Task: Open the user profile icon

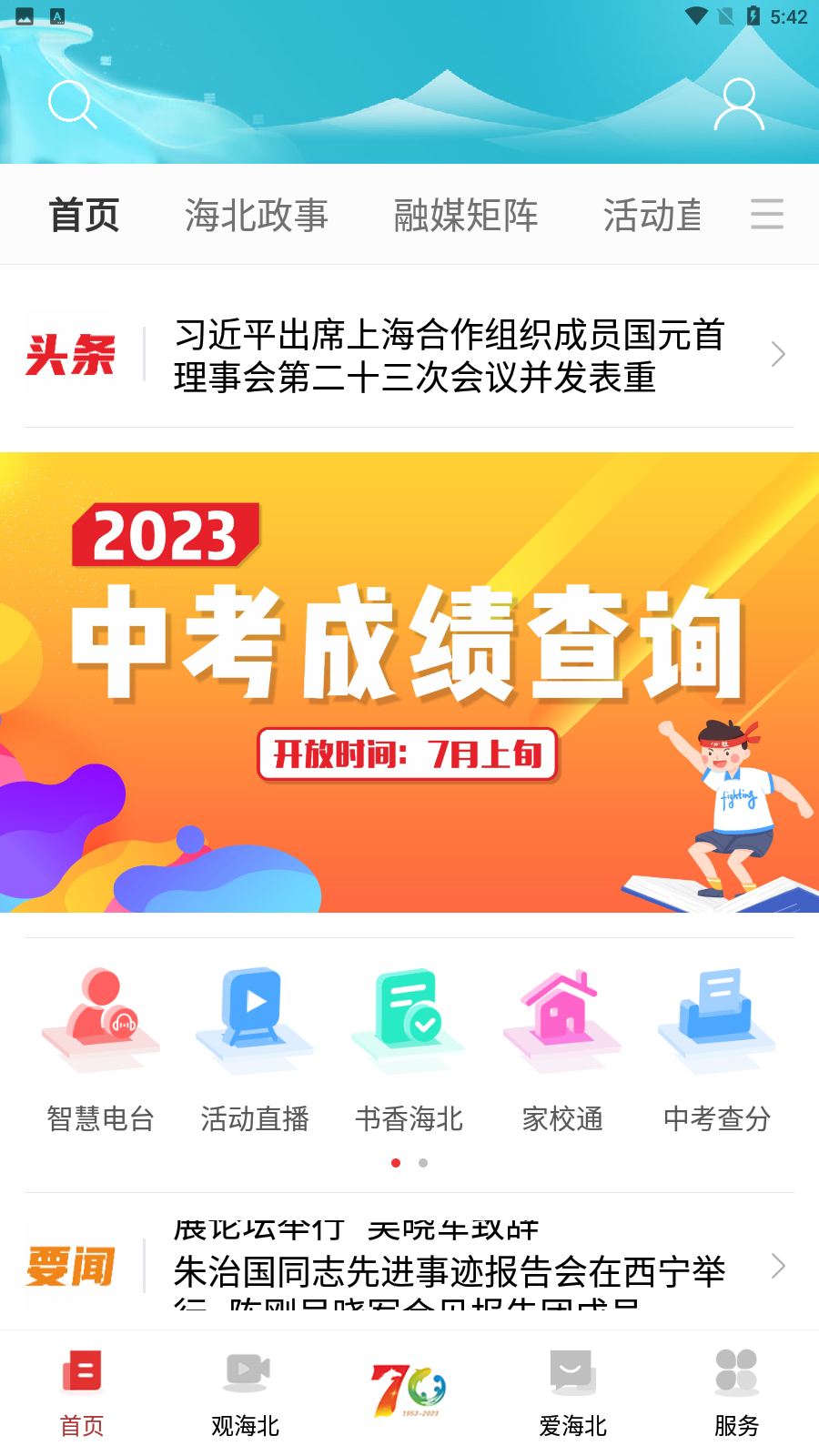Action: click(739, 105)
